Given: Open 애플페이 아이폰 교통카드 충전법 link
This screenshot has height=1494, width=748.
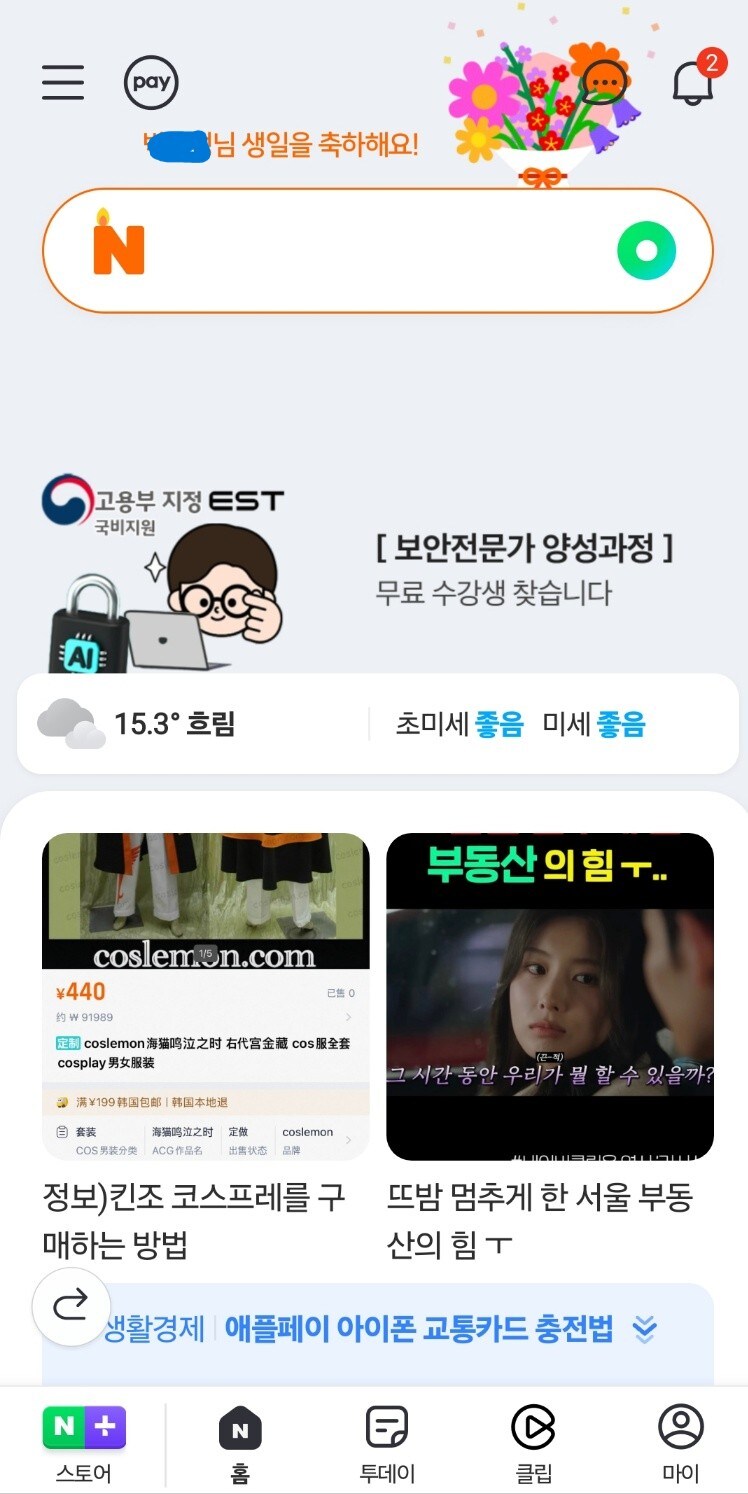Looking at the screenshot, I should pos(418,1329).
